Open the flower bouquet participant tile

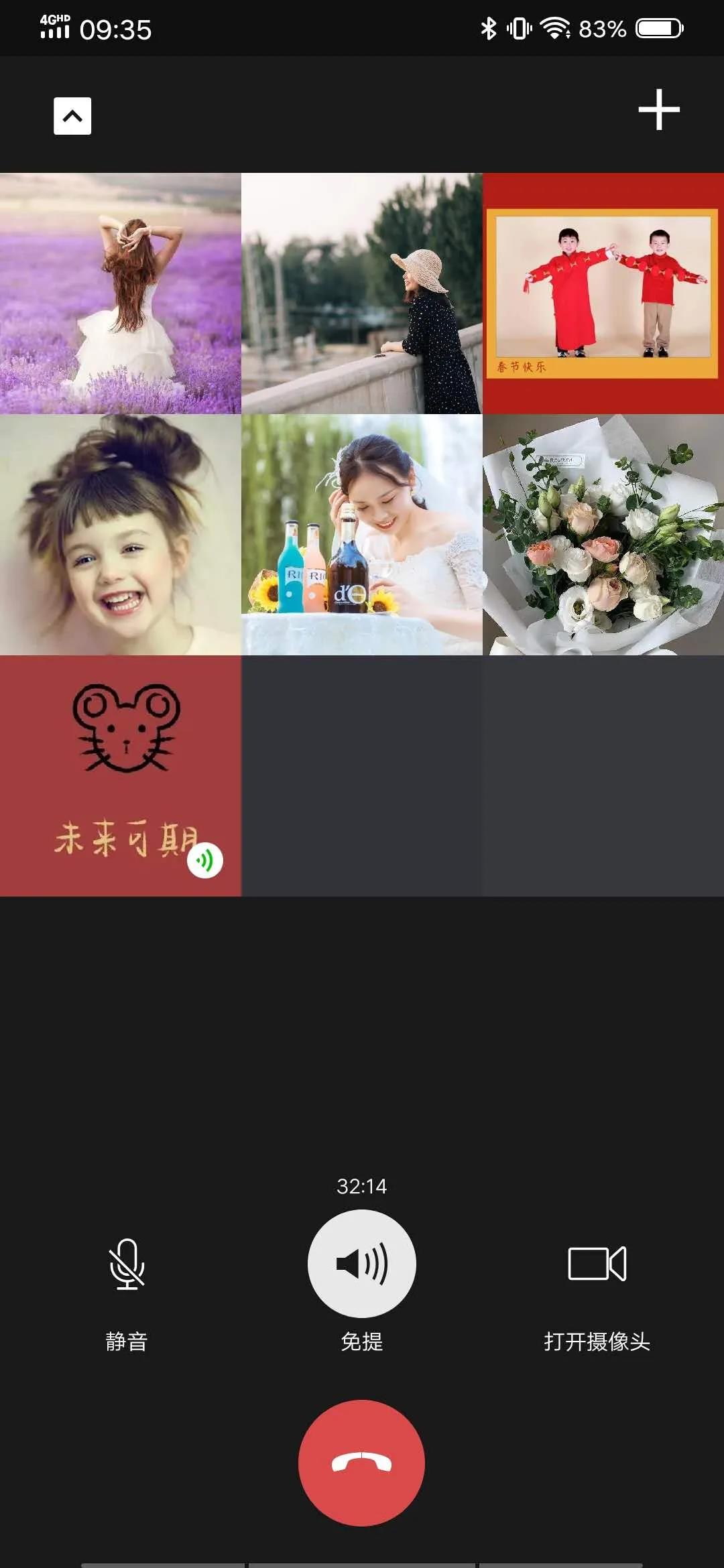603,535
